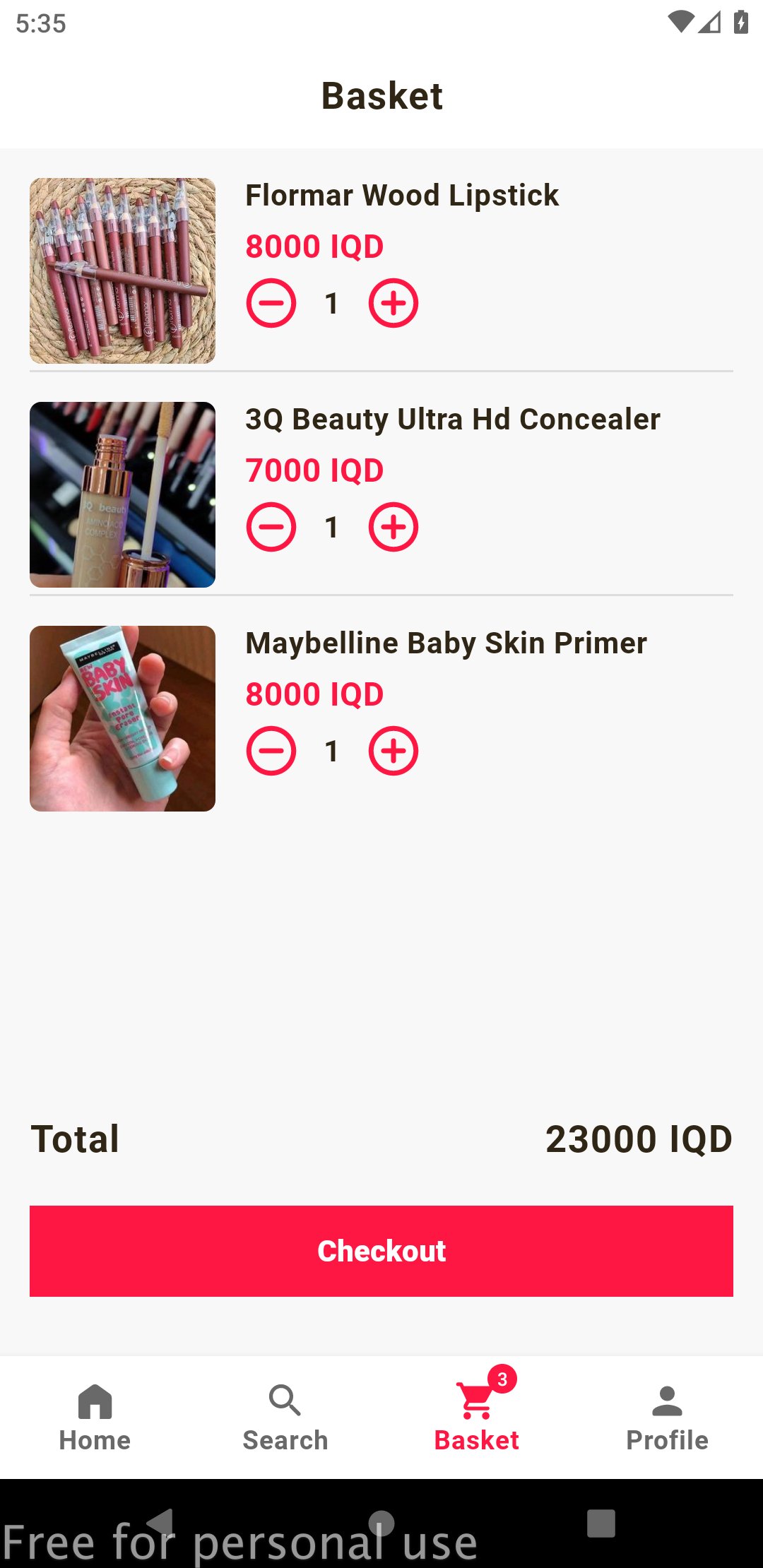Tap the system back button
The height and width of the screenshot is (1568, 763).
162,1523
